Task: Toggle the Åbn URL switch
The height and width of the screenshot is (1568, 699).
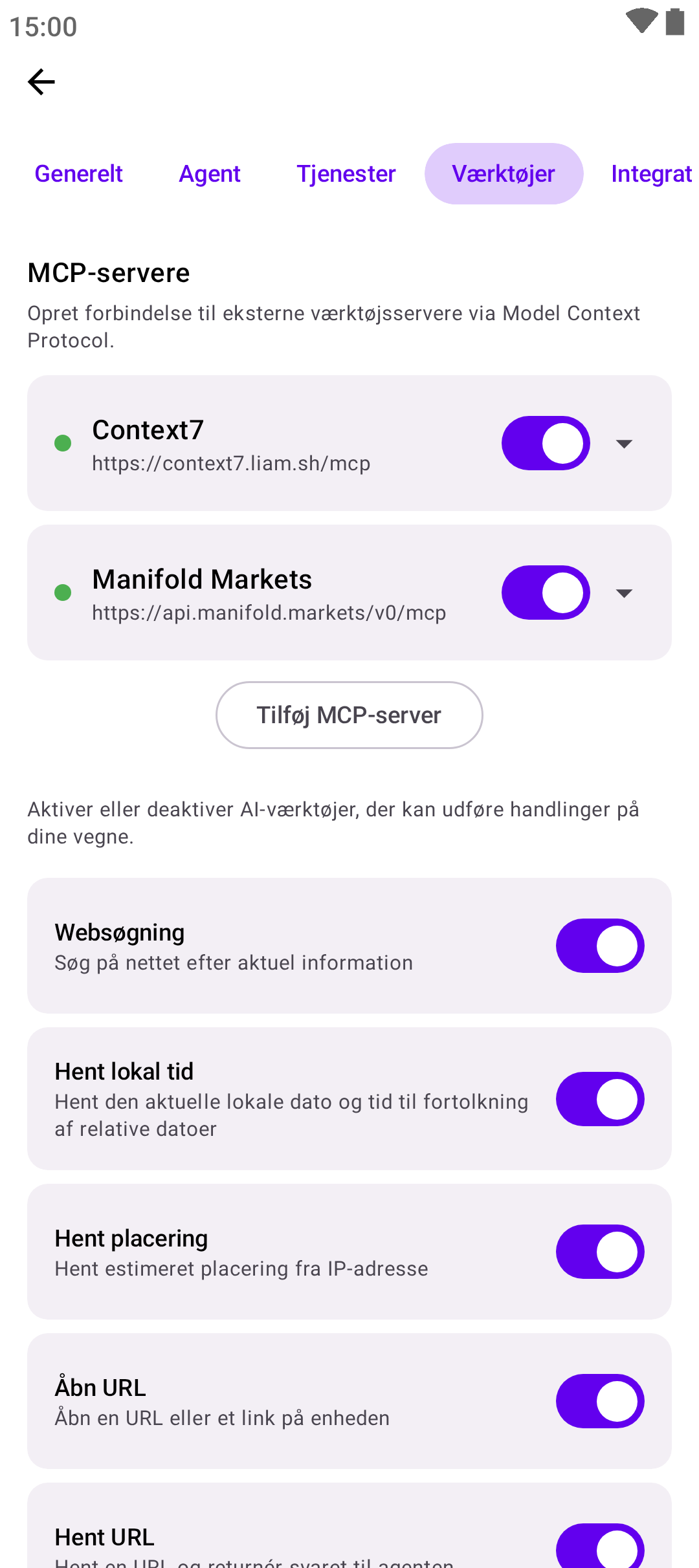Action: pyautogui.click(x=600, y=1401)
